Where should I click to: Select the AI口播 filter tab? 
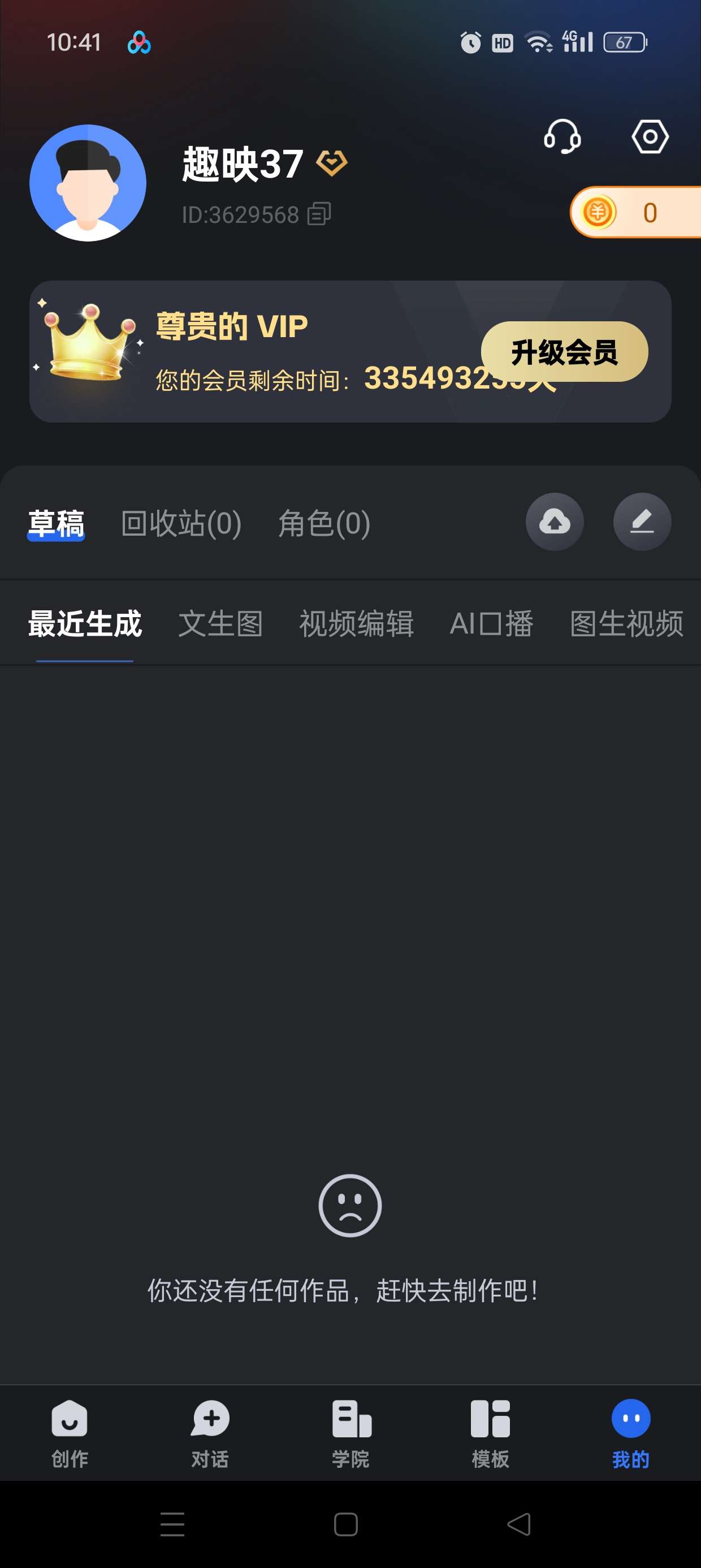pyautogui.click(x=491, y=623)
